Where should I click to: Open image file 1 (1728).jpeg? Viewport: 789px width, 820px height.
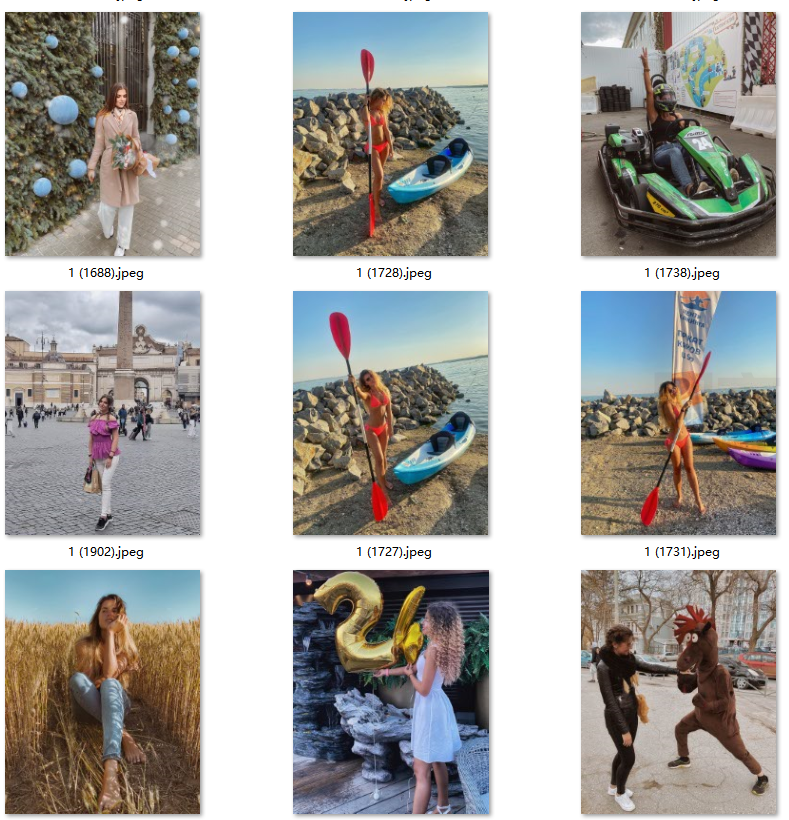tap(391, 134)
